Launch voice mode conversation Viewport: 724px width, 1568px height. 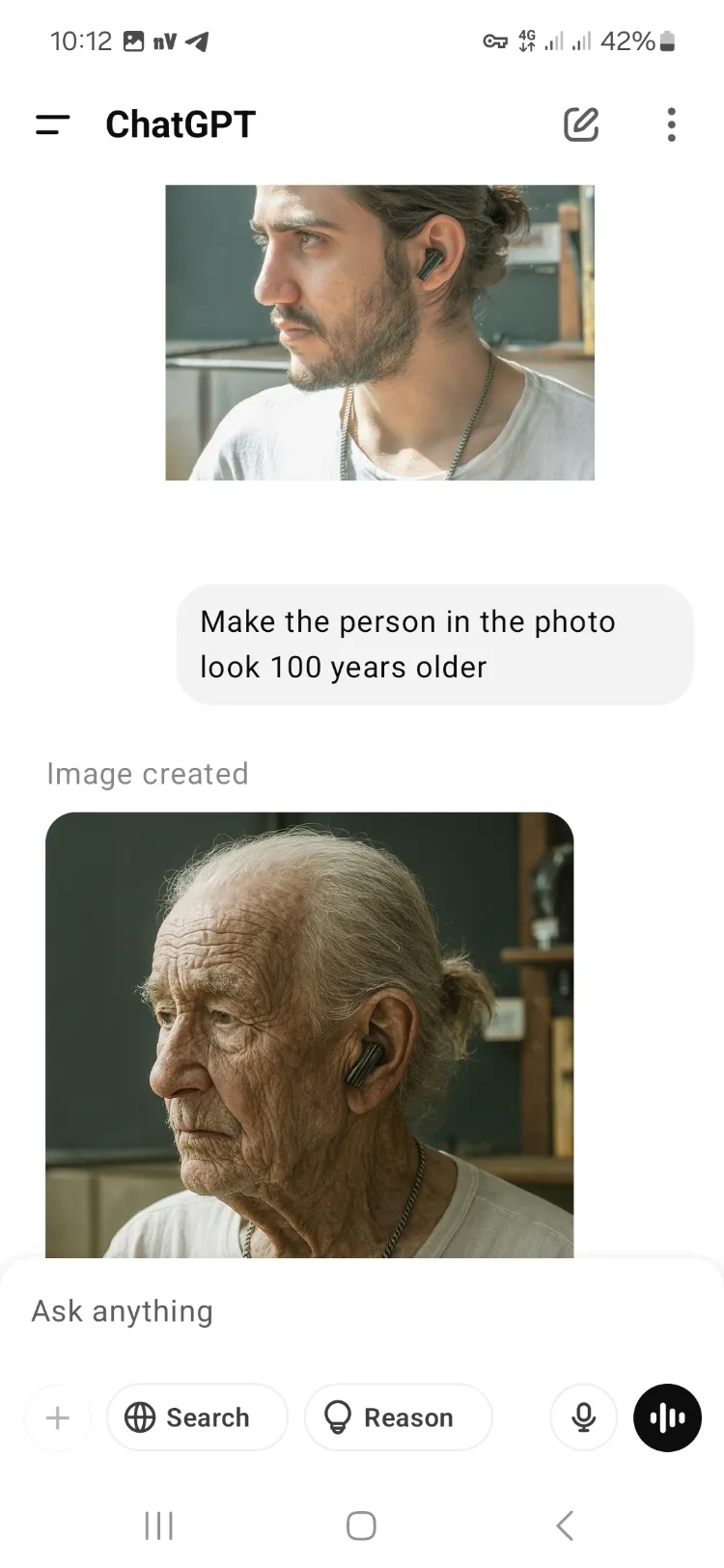[x=667, y=1417]
